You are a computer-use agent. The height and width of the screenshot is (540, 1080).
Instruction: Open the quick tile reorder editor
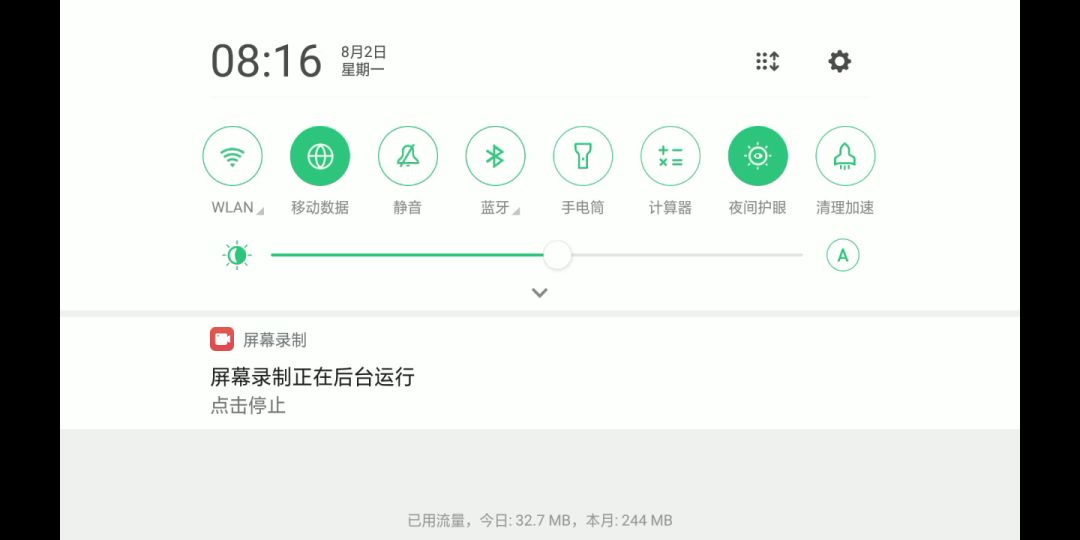(767, 61)
